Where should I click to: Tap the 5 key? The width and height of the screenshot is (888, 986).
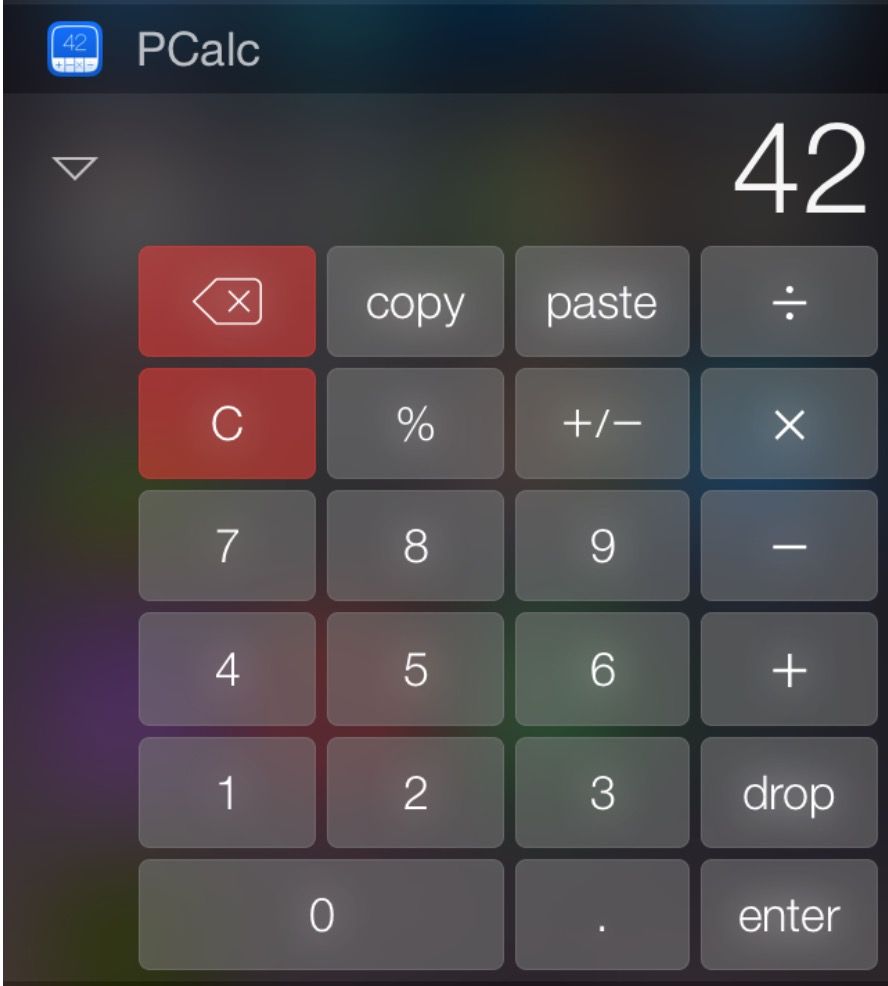click(x=415, y=669)
